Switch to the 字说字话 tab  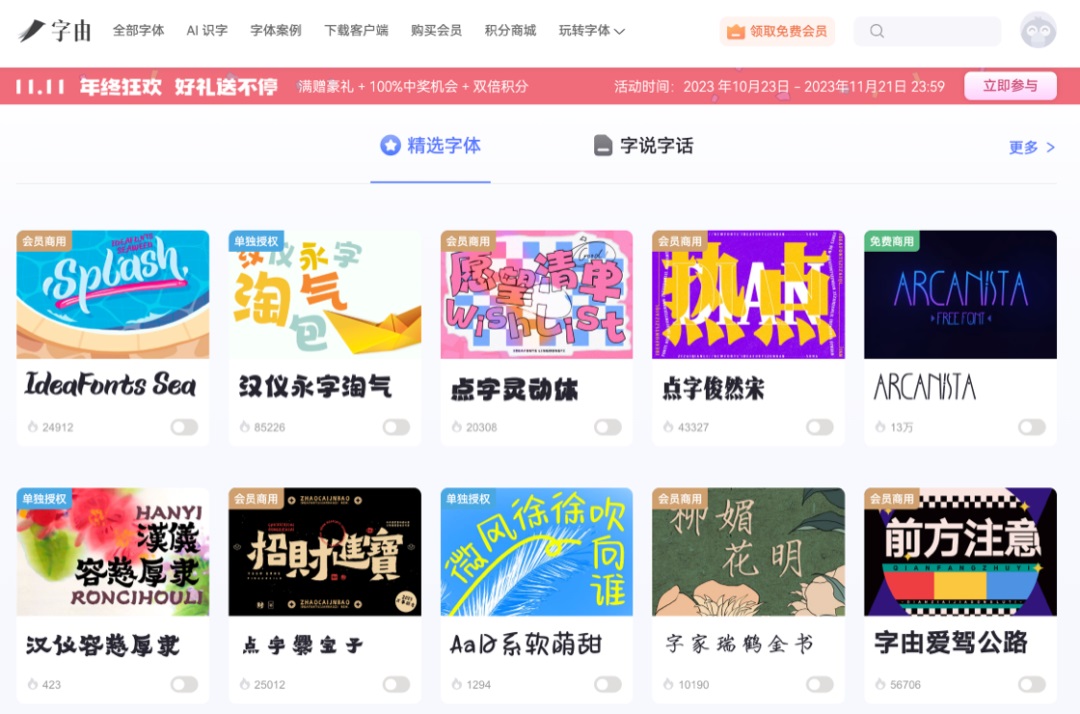click(x=643, y=146)
